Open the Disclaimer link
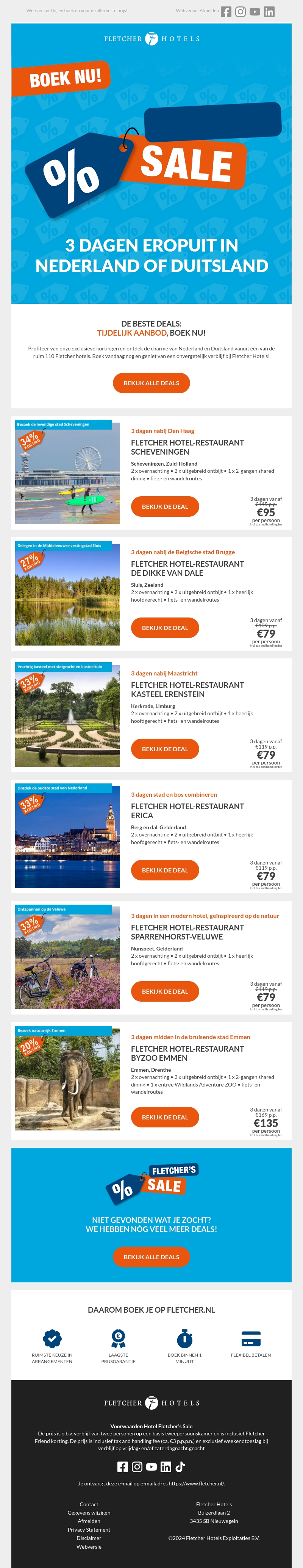Viewport: 303px width, 1568px height. click(89, 1538)
